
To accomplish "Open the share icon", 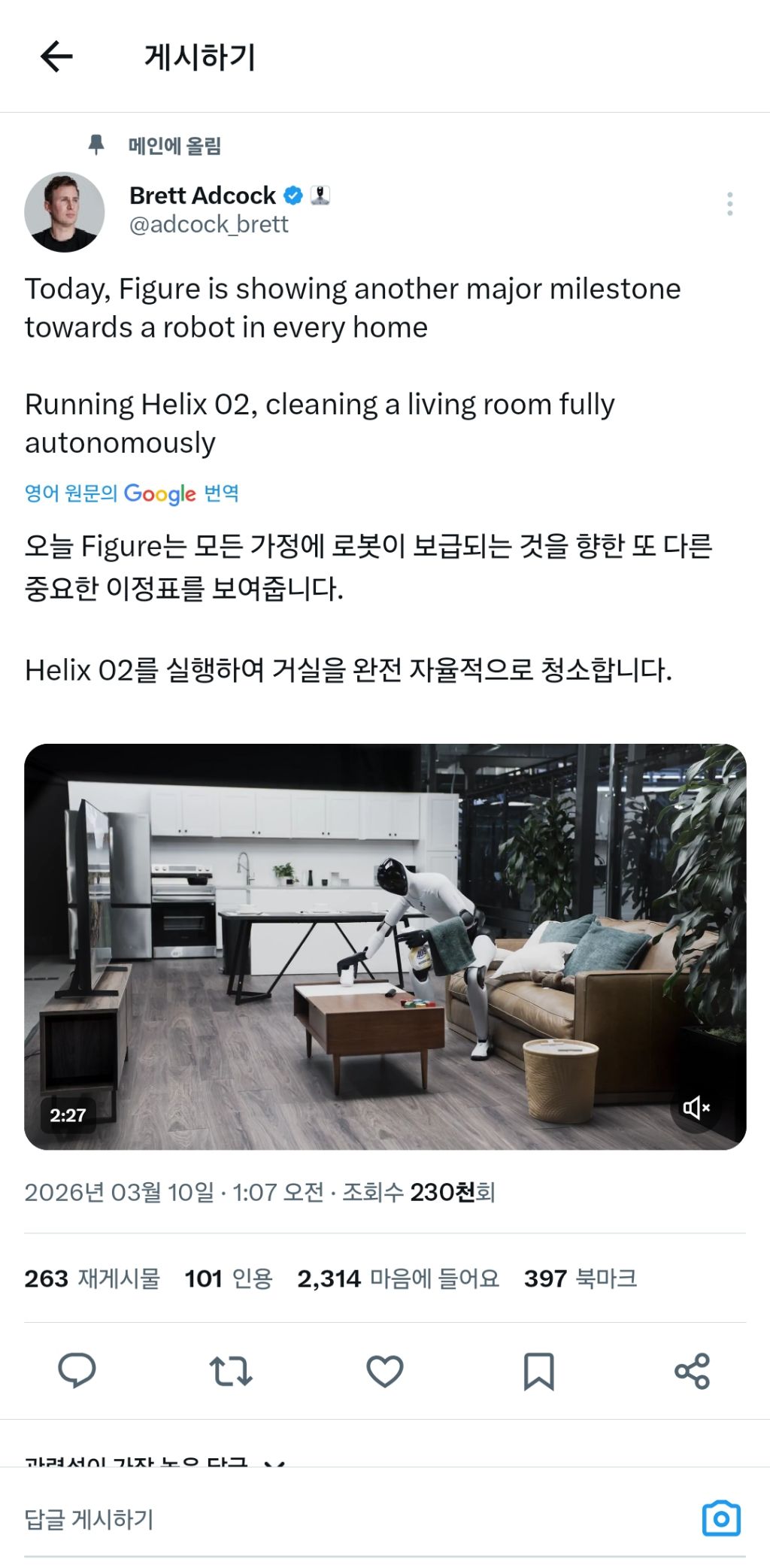I will tap(693, 1370).
